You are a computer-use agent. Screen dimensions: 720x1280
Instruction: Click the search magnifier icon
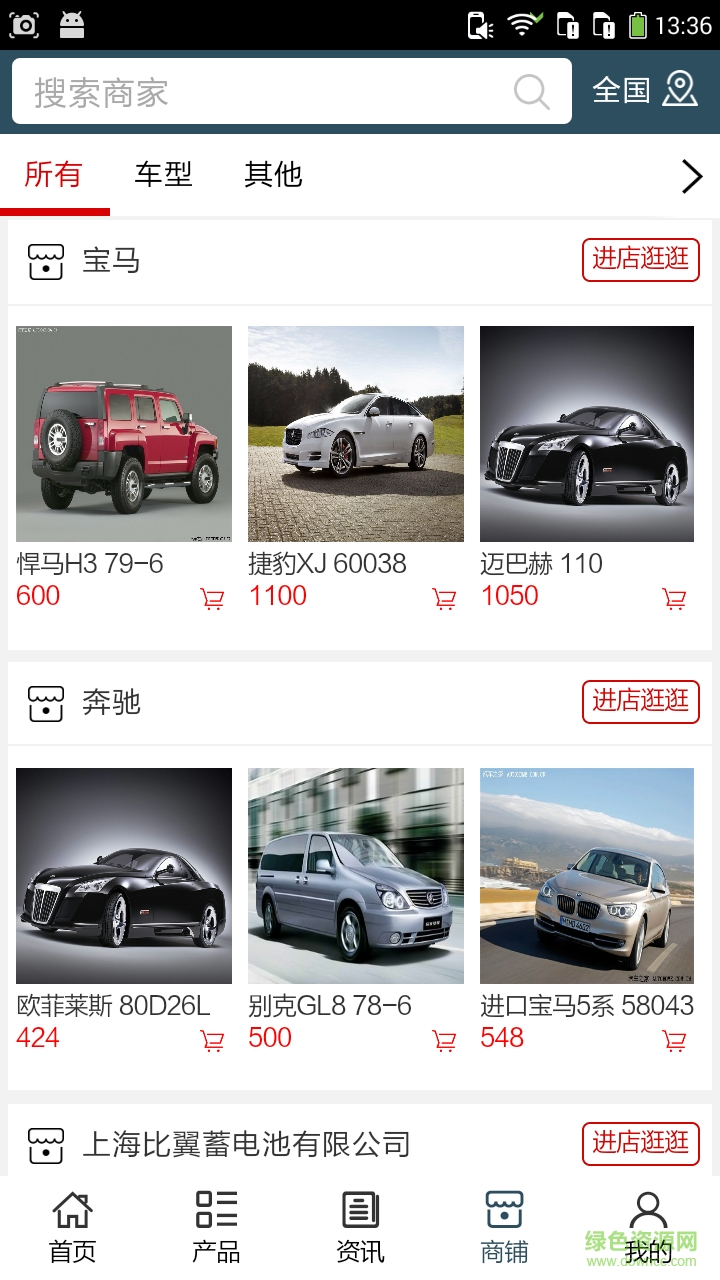click(x=533, y=91)
